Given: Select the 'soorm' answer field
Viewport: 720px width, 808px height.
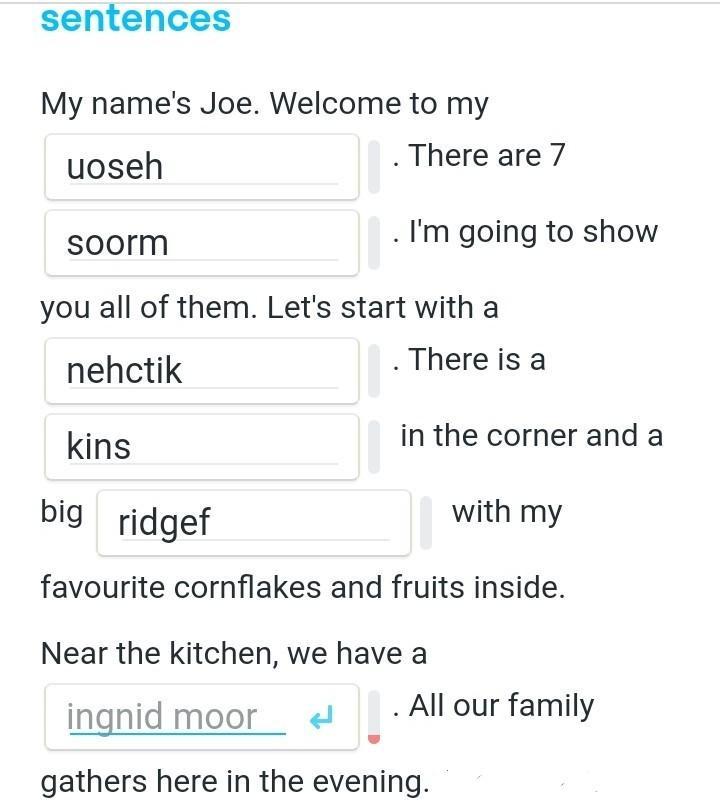Looking at the screenshot, I should tap(202, 243).
